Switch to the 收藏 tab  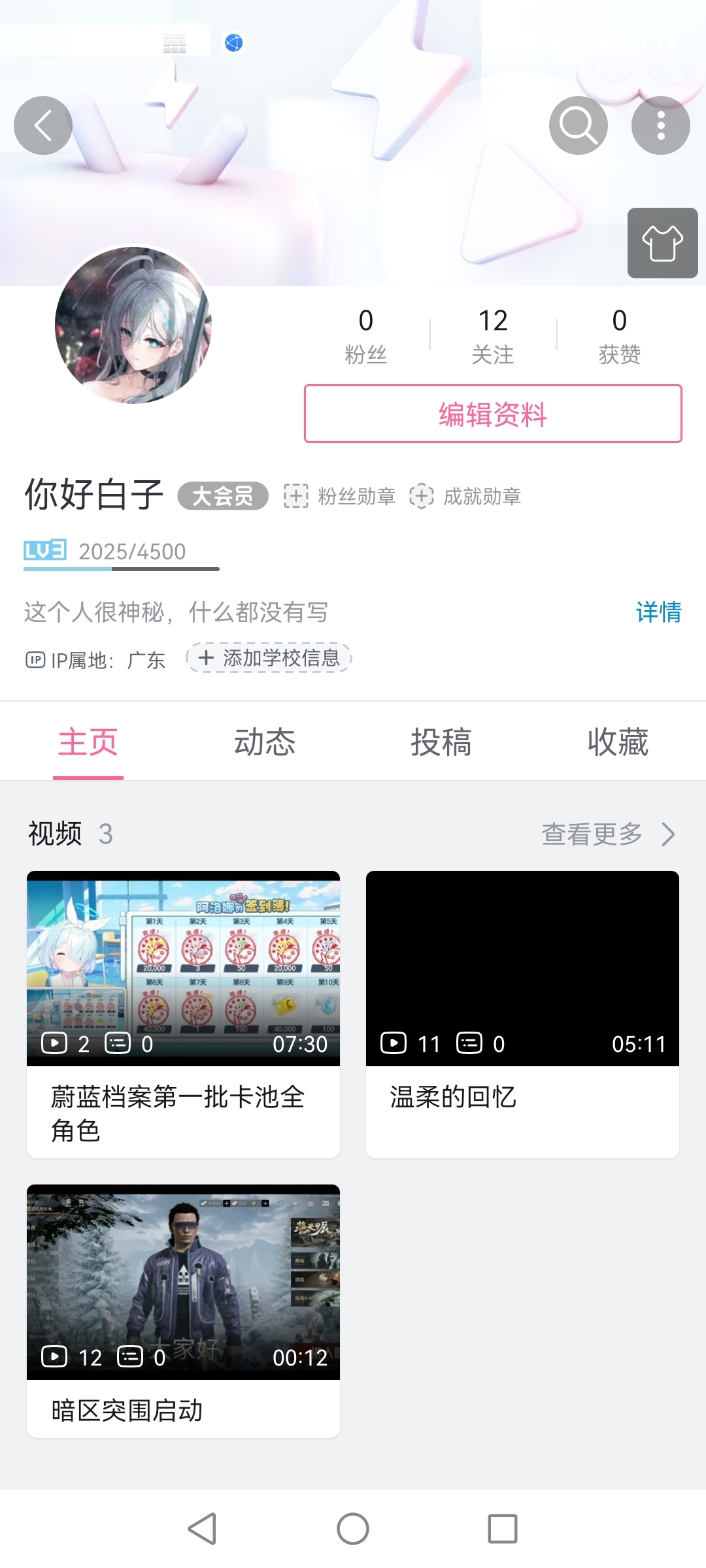coord(618,743)
